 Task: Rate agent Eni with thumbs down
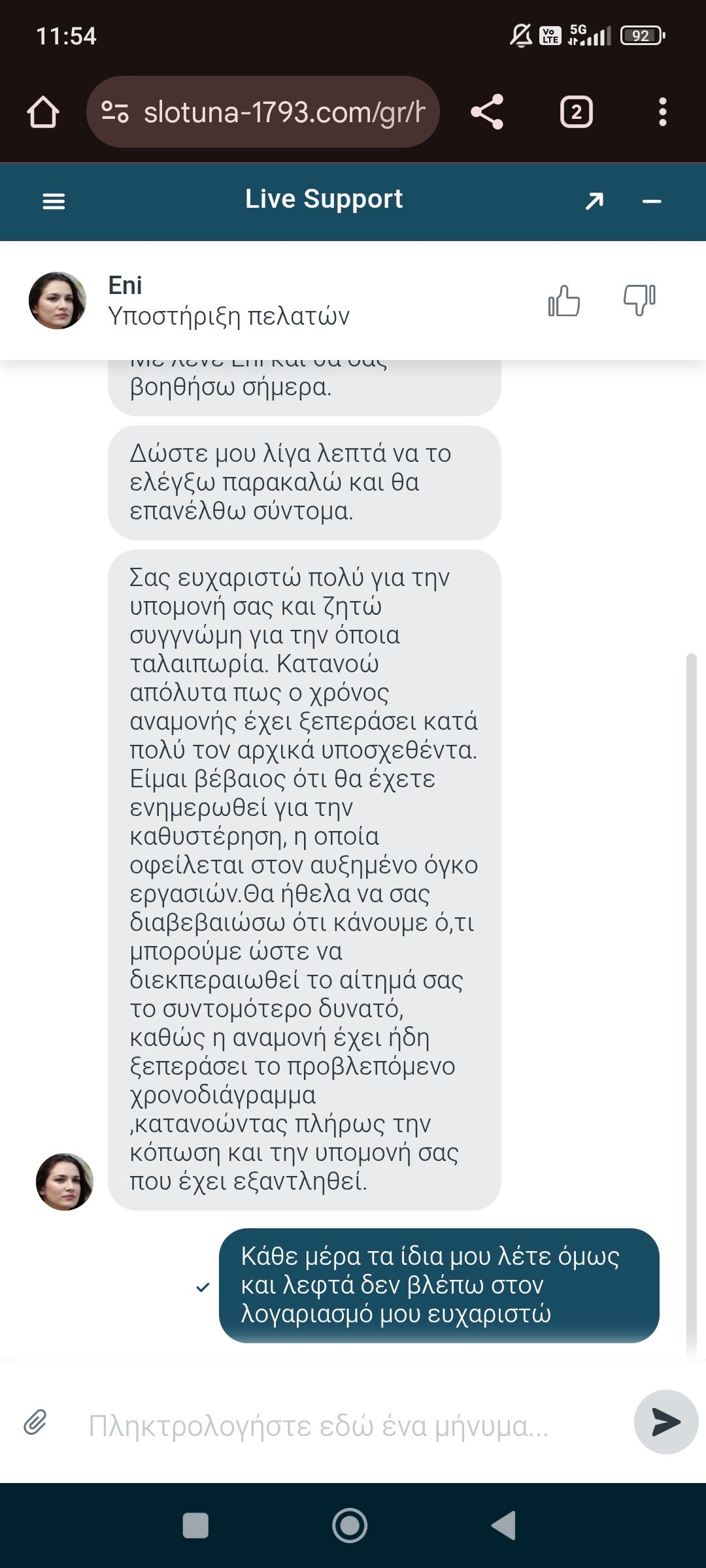coord(639,300)
